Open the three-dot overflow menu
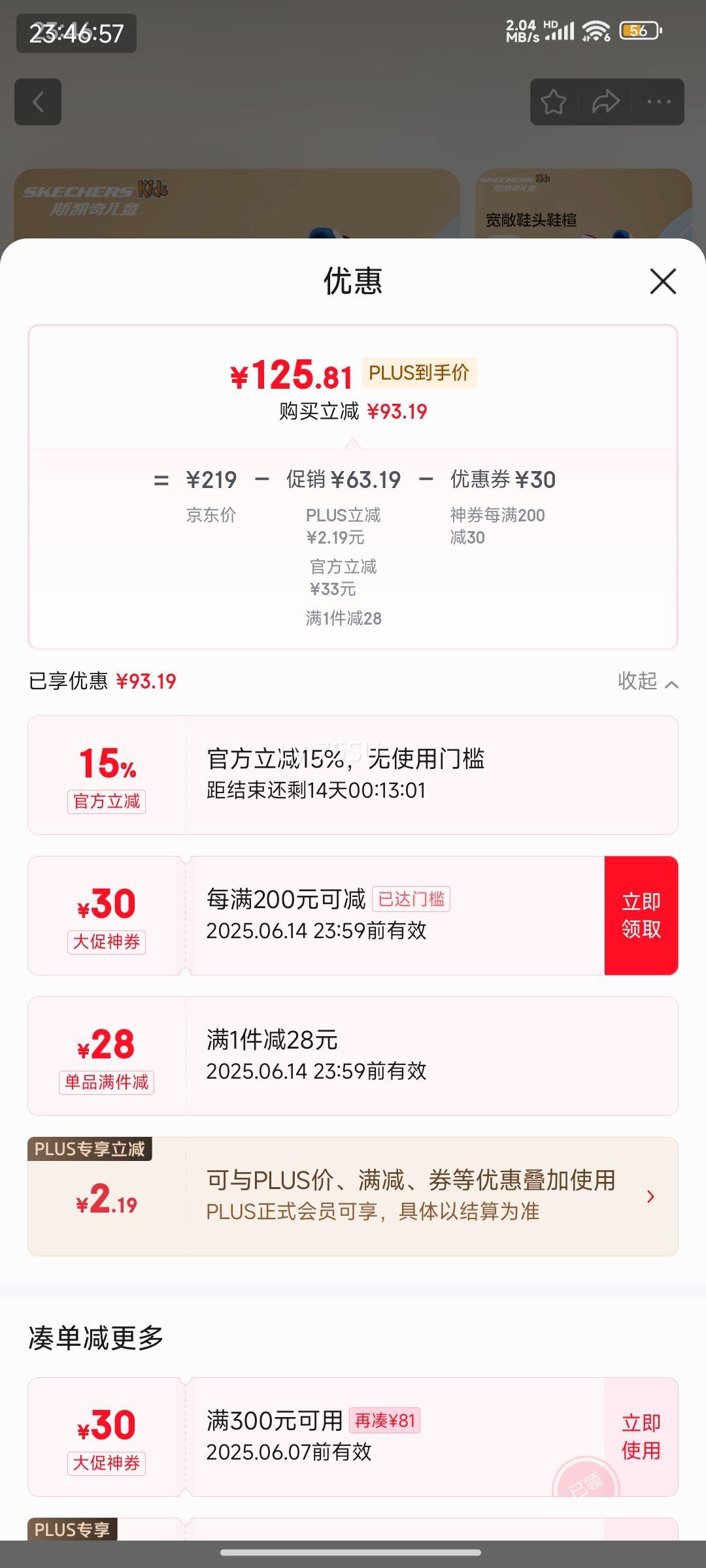 (658, 102)
